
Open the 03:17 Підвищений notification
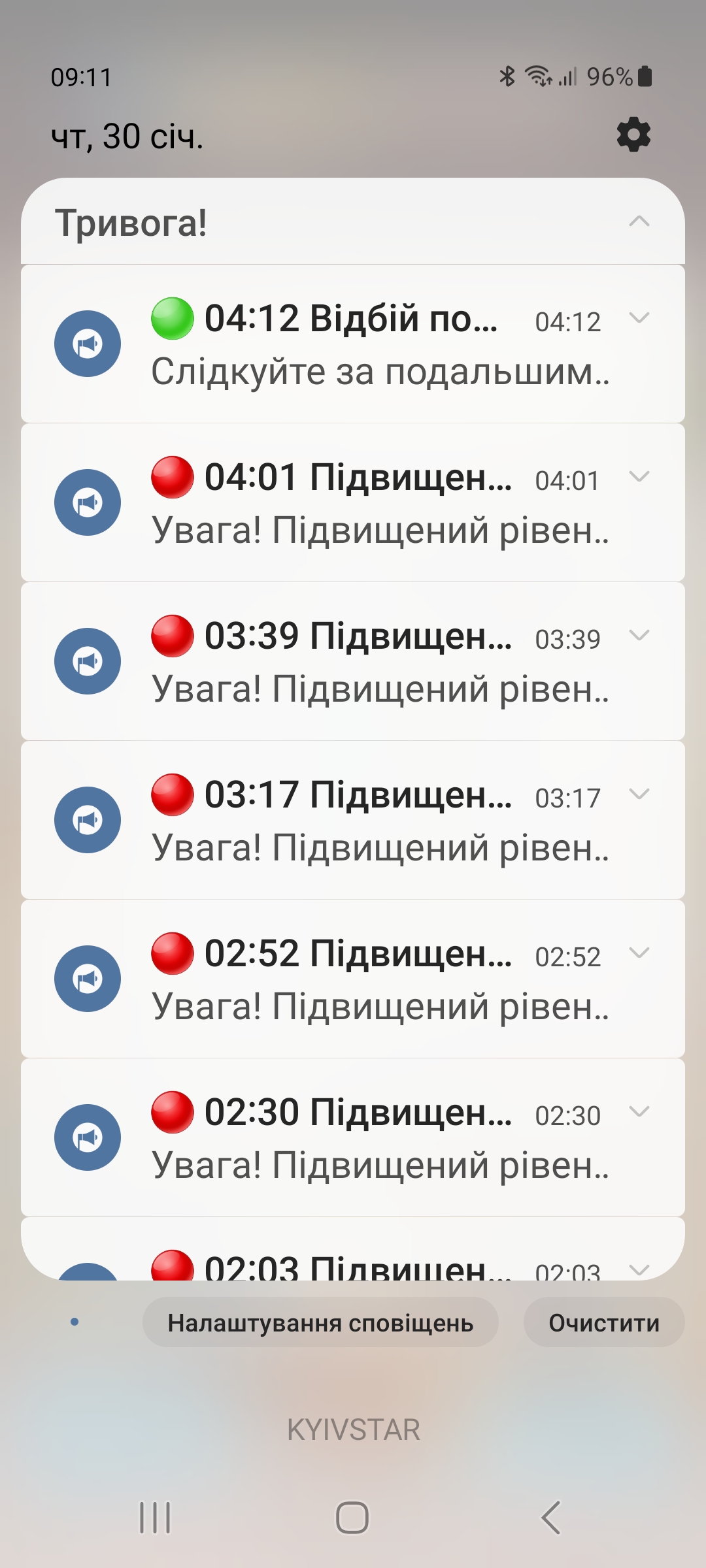point(353,820)
